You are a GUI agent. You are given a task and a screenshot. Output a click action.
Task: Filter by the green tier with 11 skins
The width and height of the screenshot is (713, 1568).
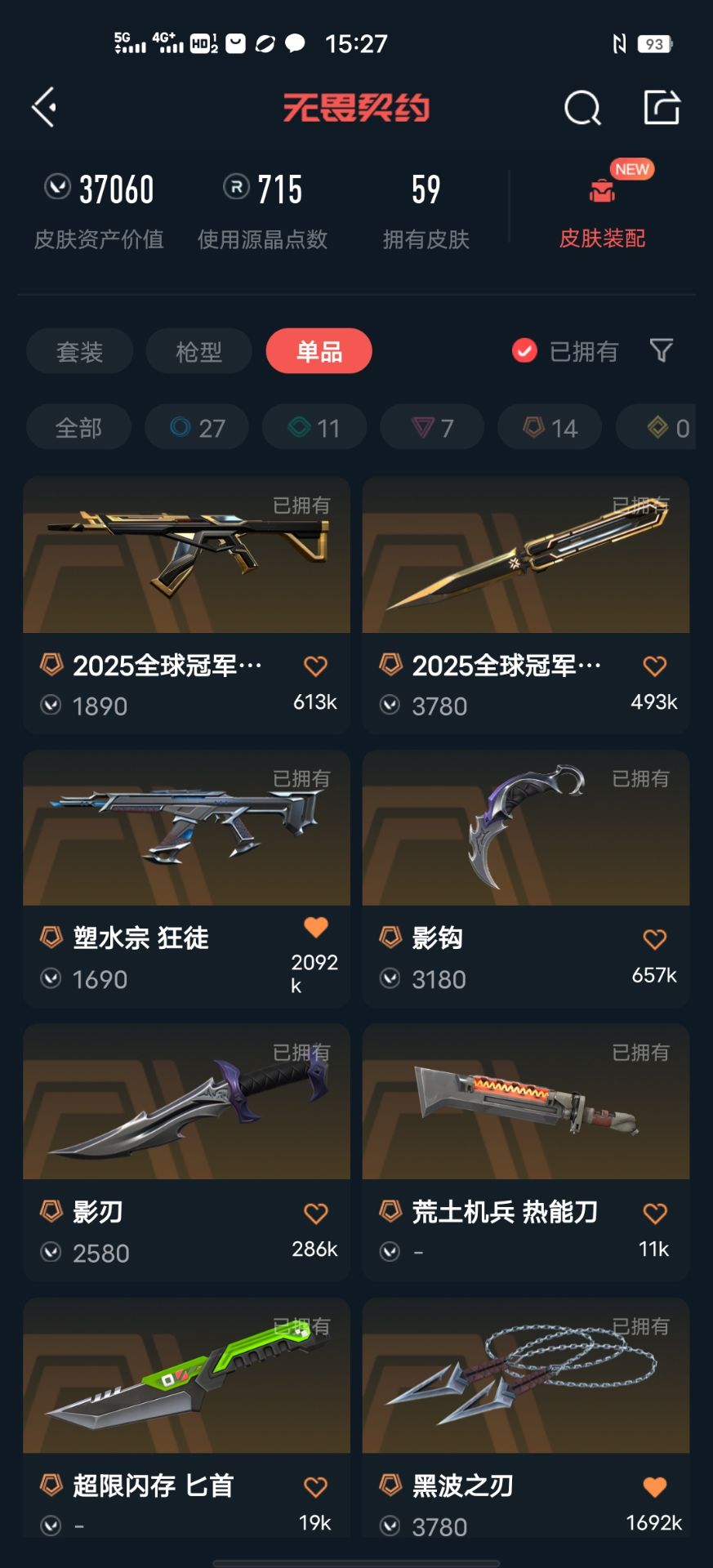tap(314, 427)
